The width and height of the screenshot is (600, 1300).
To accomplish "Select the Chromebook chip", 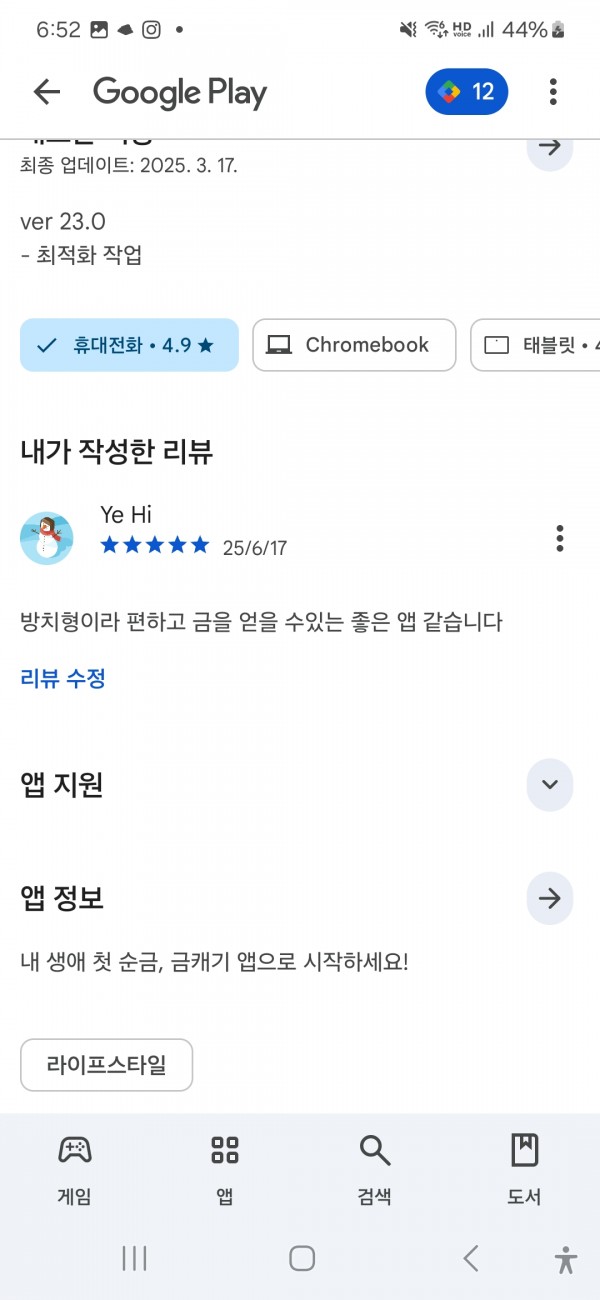I will click(354, 345).
